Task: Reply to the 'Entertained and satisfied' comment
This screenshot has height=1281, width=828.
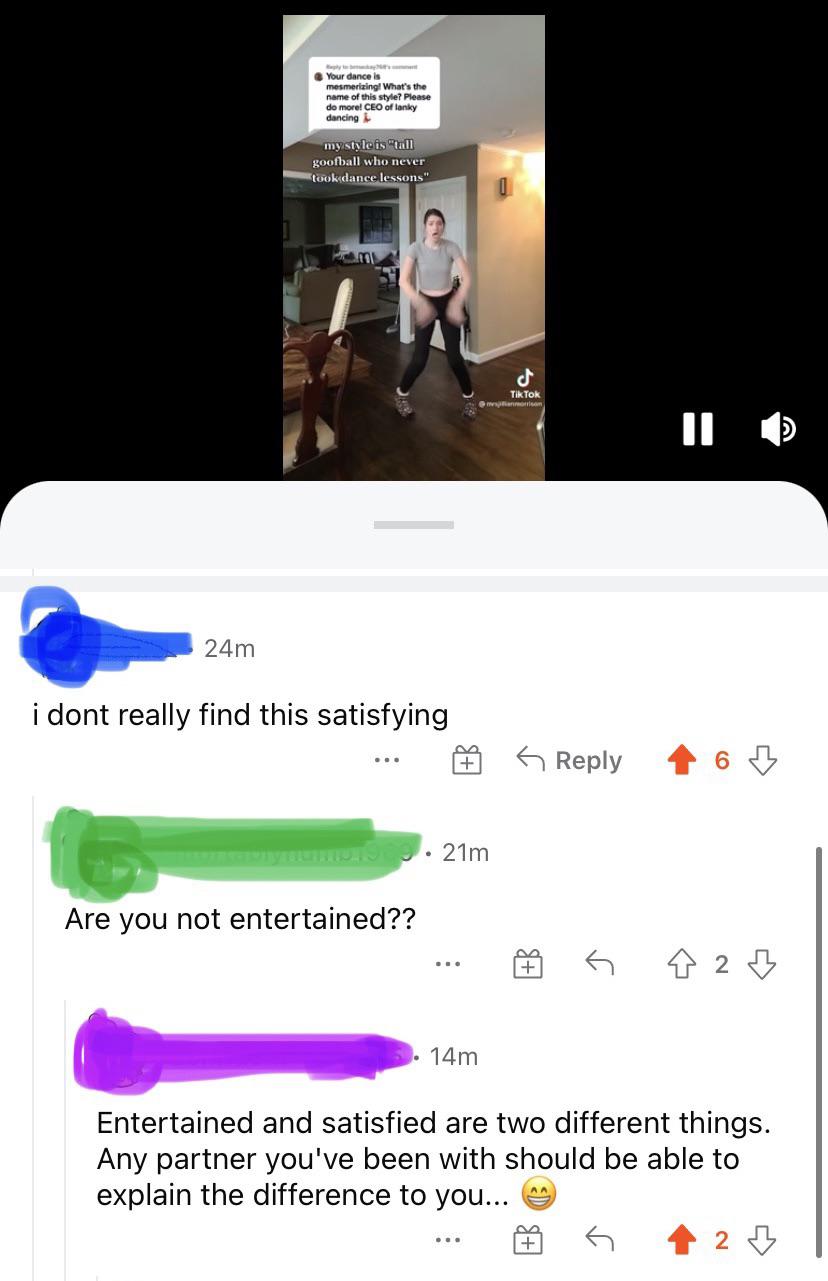Action: pyautogui.click(x=599, y=1241)
